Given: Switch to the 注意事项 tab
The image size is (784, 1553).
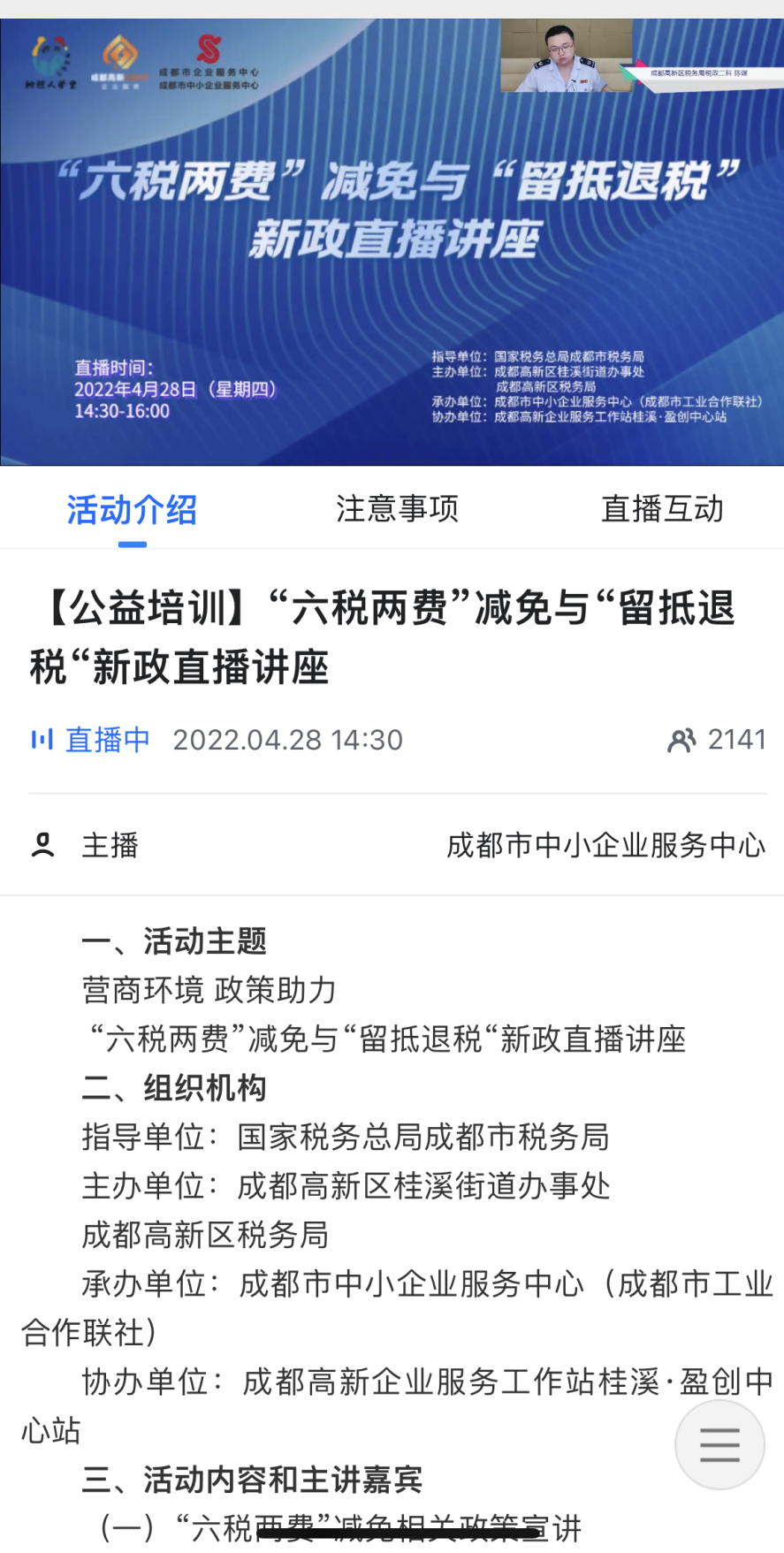Looking at the screenshot, I should point(397,510).
